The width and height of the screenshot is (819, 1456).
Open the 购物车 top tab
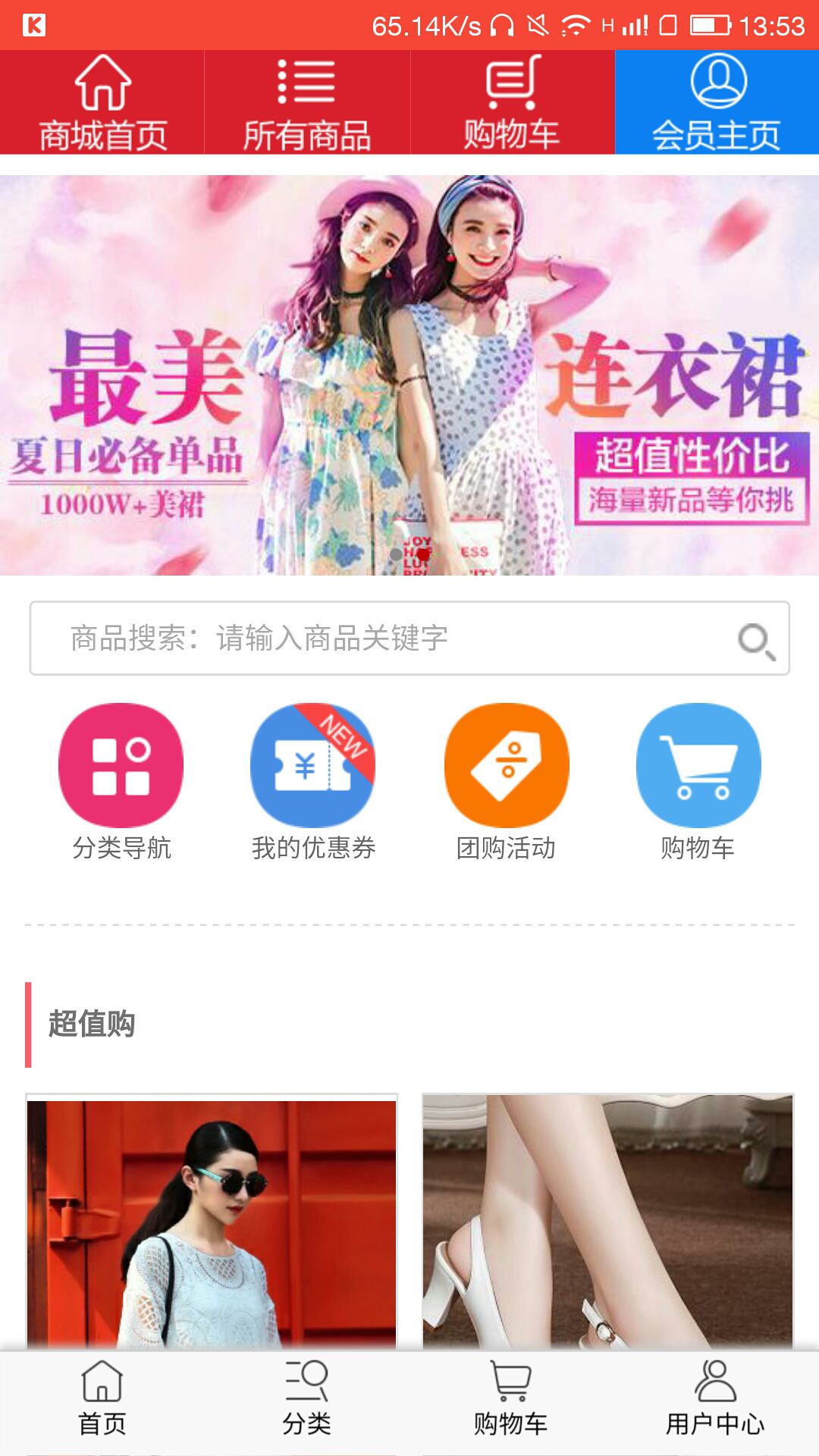tap(512, 103)
